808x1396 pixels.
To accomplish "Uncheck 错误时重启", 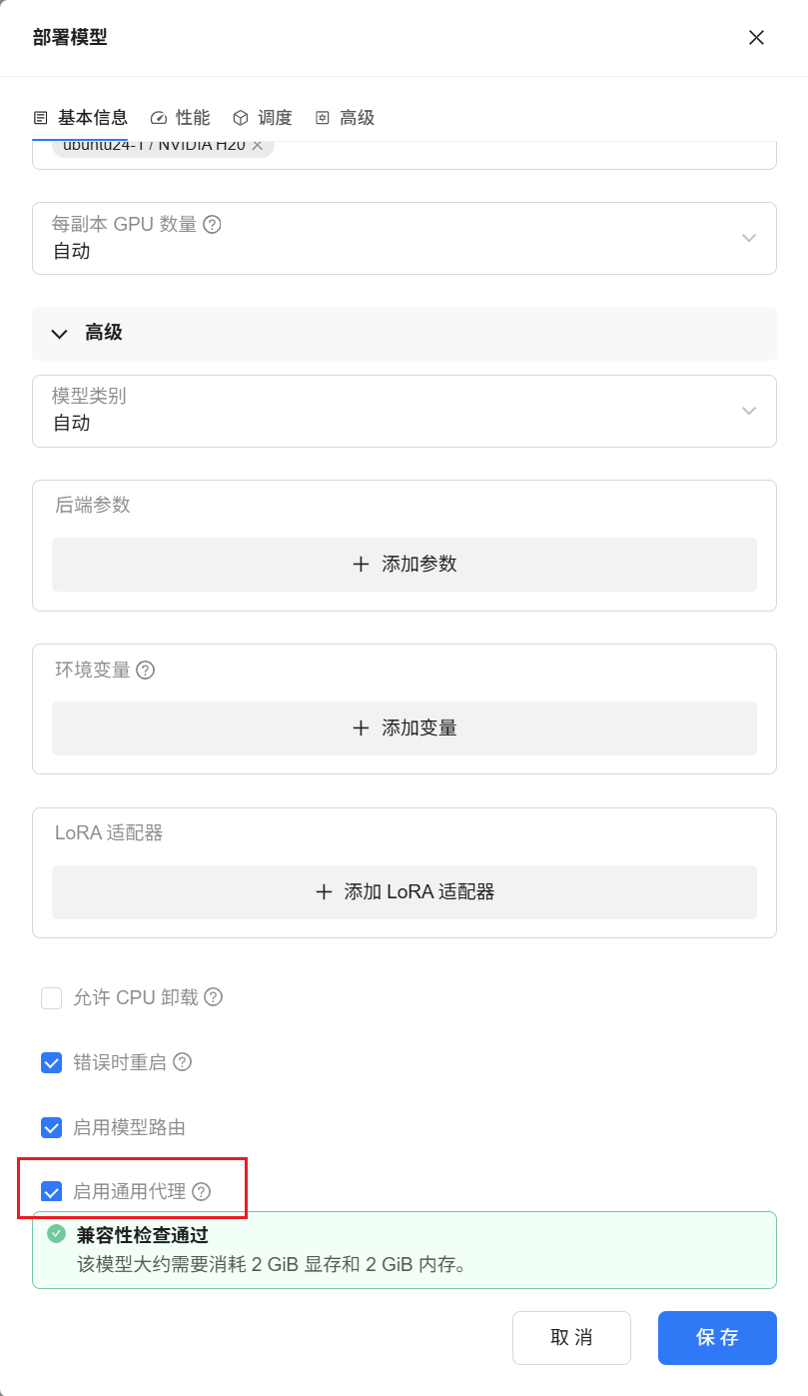I will (x=51, y=1062).
